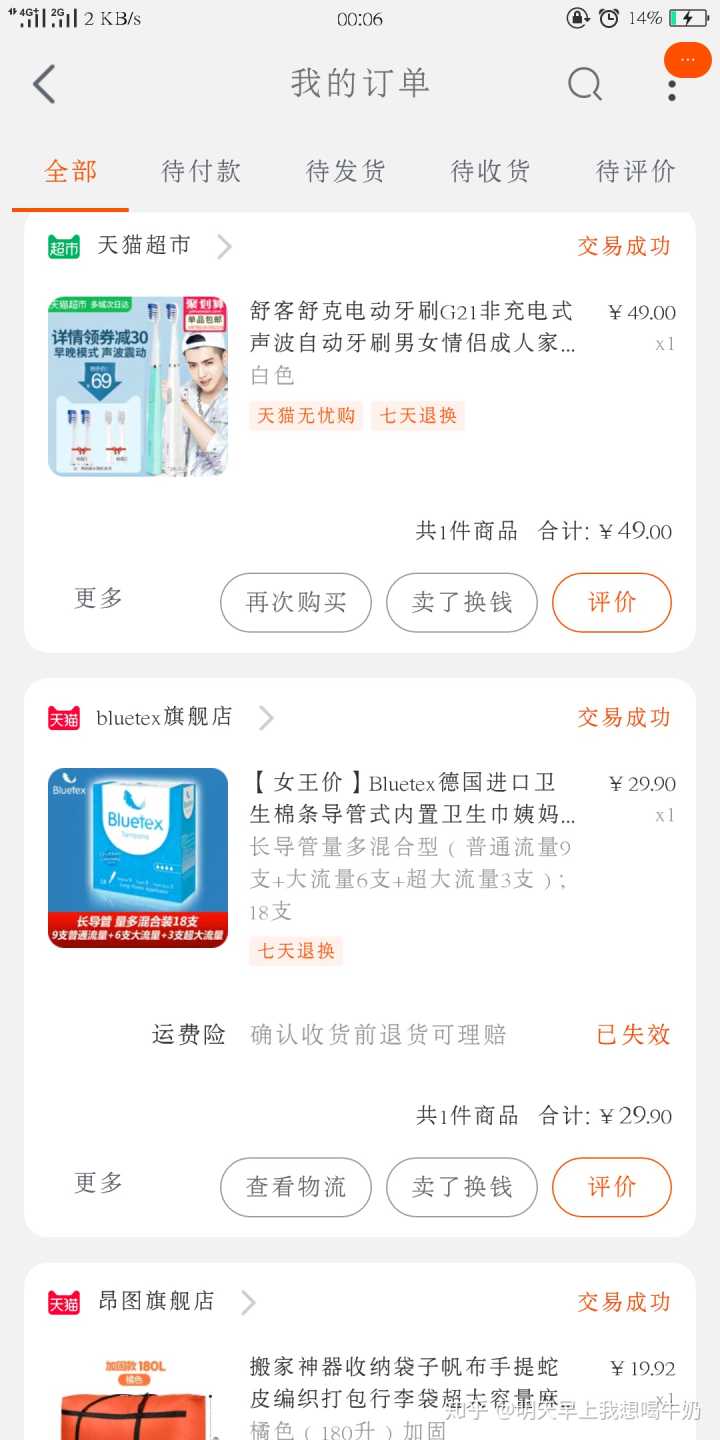Image resolution: width=720 pixels, height=1440 pixels.
Task: Tap 评价 for the toothbrush order
Action: pos(611,602)
